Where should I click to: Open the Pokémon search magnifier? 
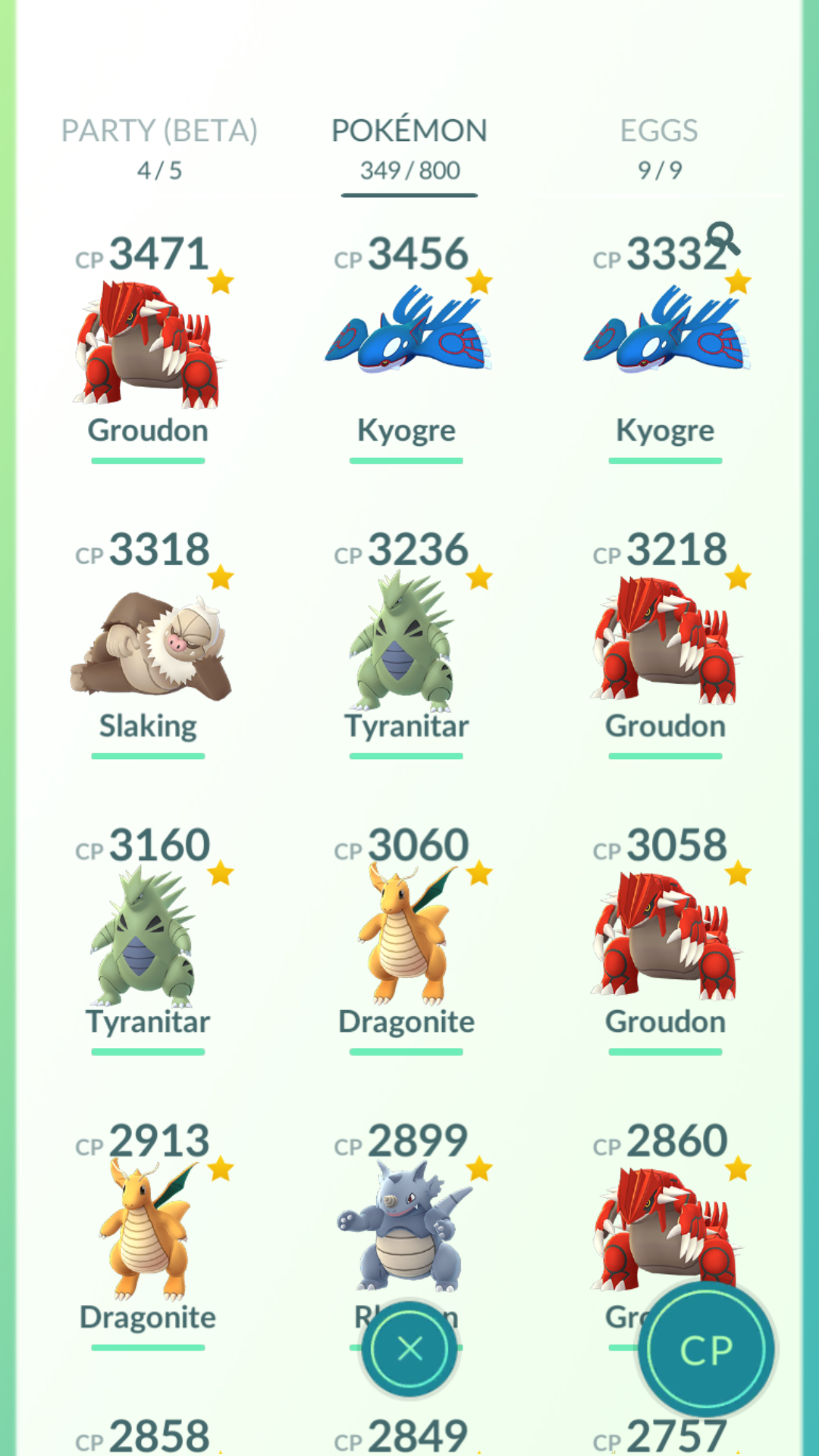pyautogui.click(x=723, y=238)
